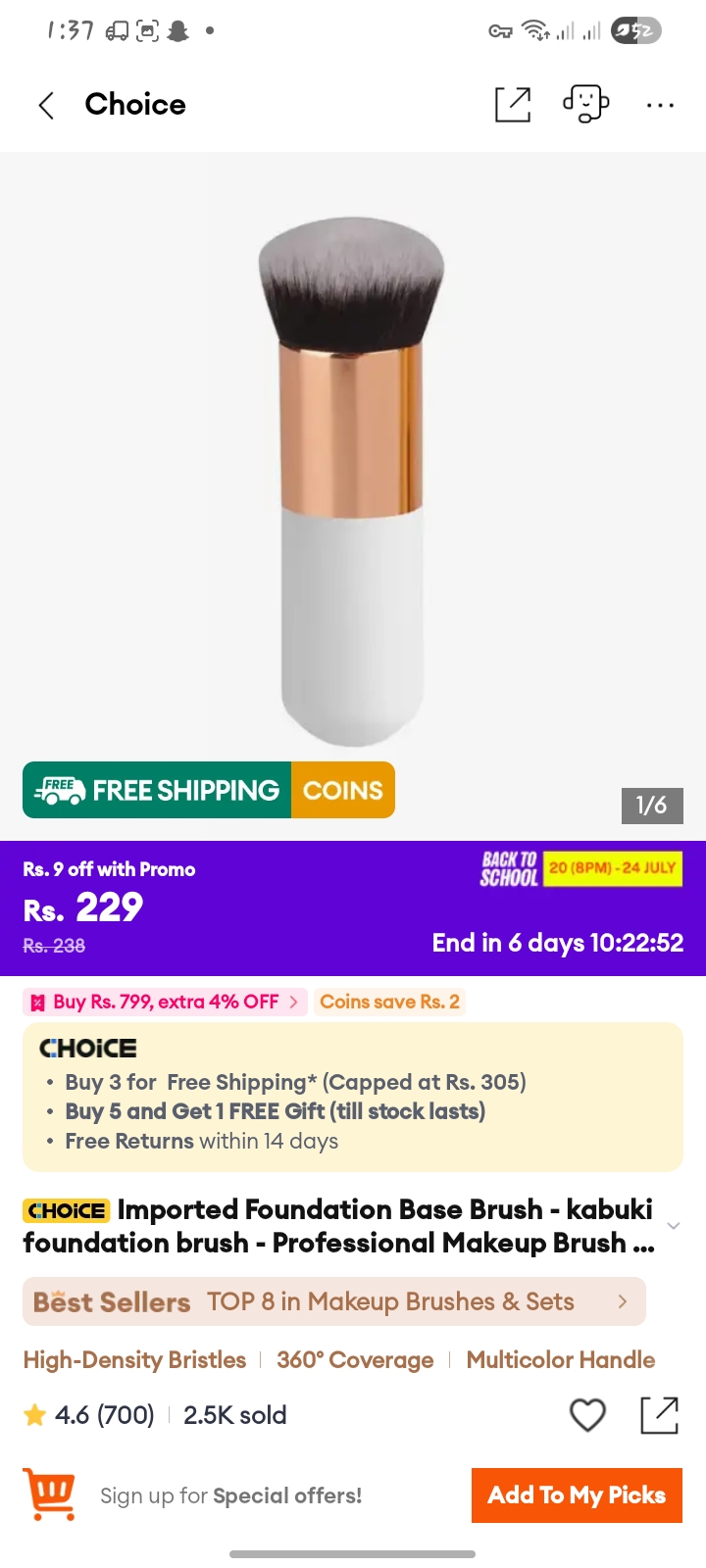706x1568 pixels.
Task: Open Best Sellers TOP 8 ranking
Action: coord(334,1301)
